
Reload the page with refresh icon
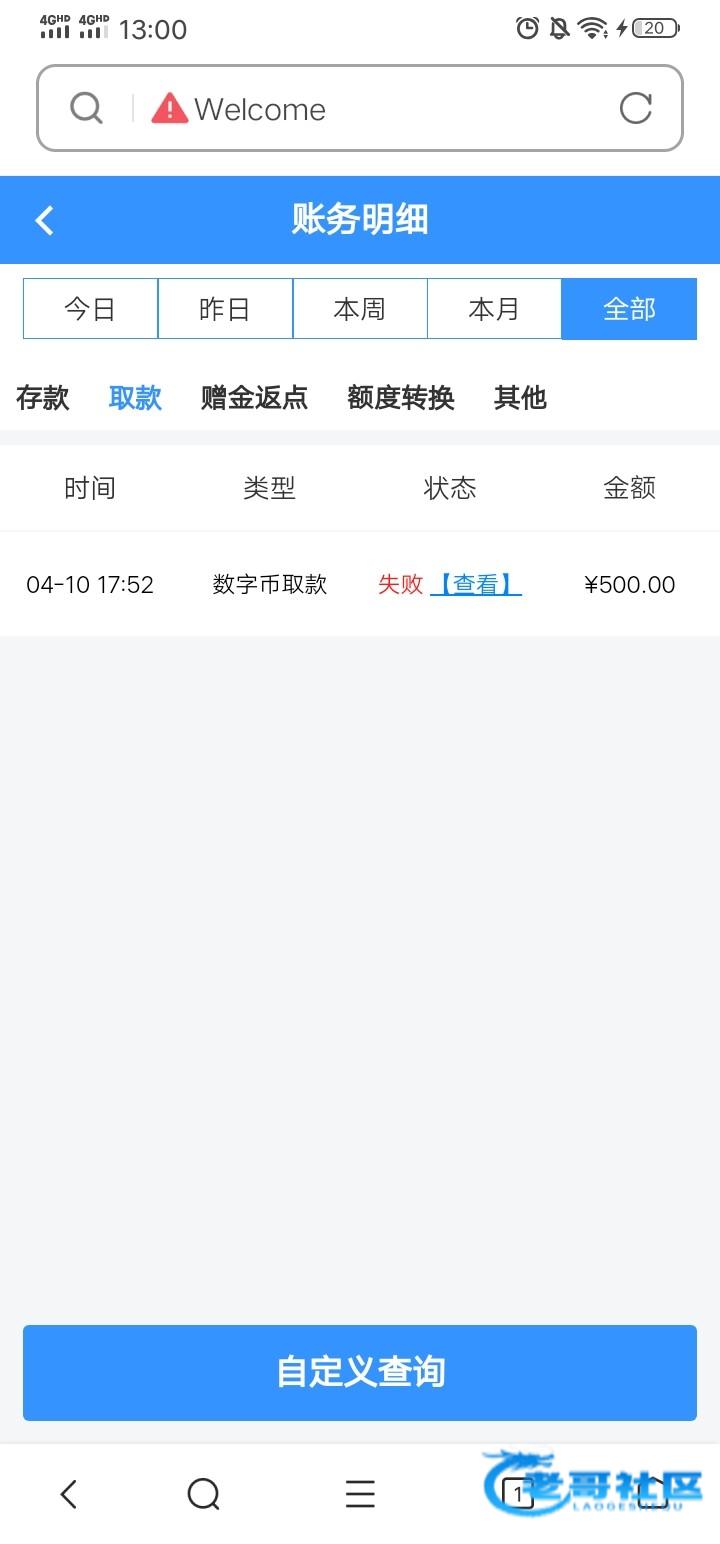pos(635,108)
